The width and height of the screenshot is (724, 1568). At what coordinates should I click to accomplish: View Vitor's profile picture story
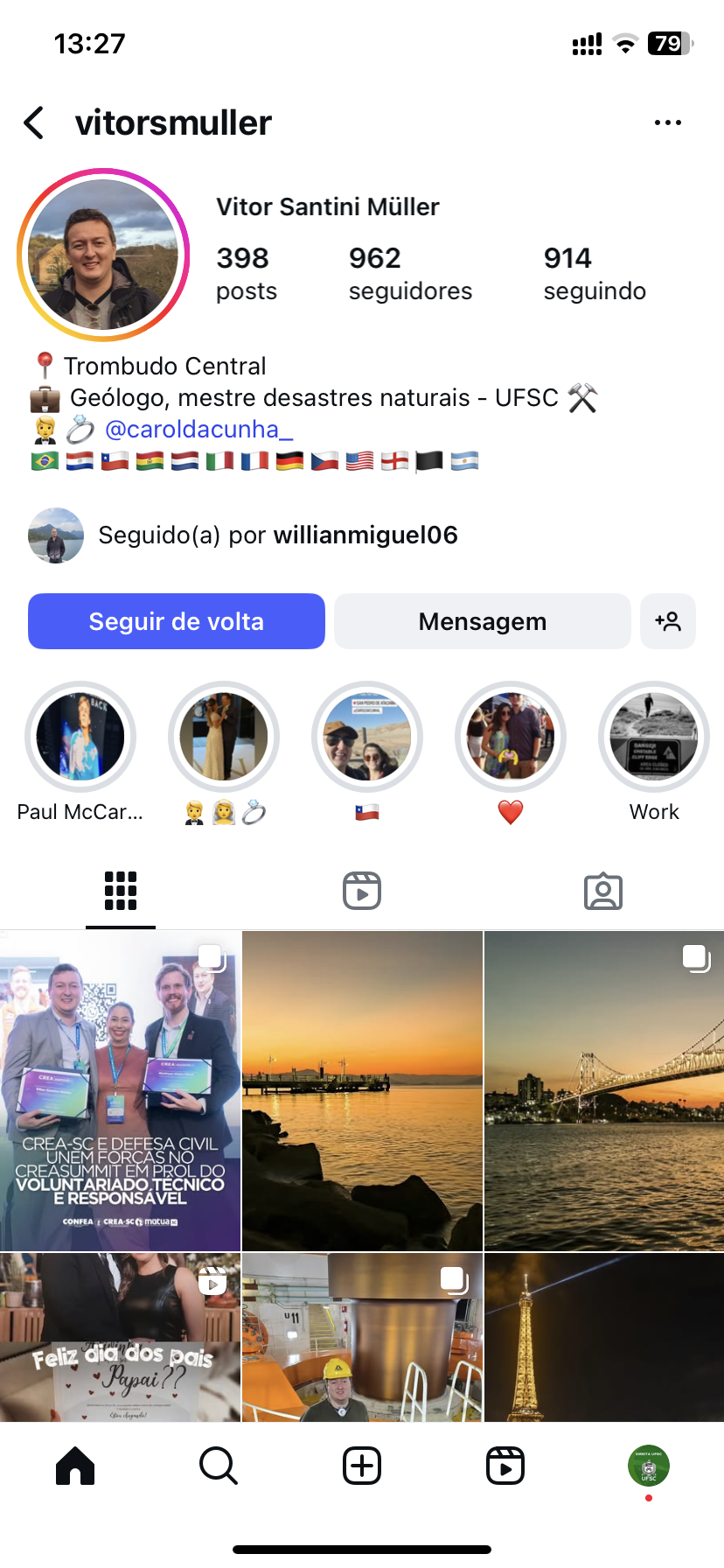(103, 255)
